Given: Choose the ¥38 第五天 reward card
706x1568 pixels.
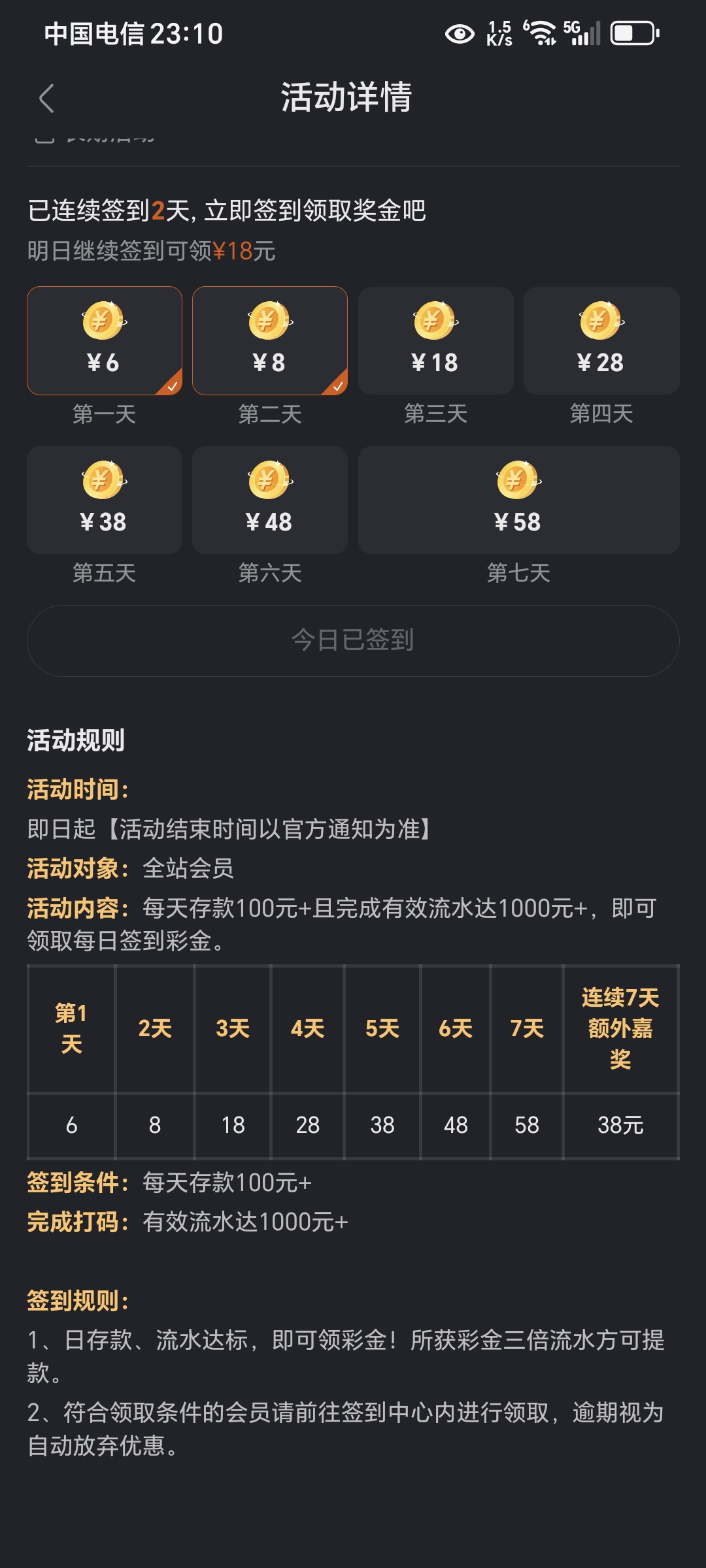Looking at the screenshot, I should 105,500.
